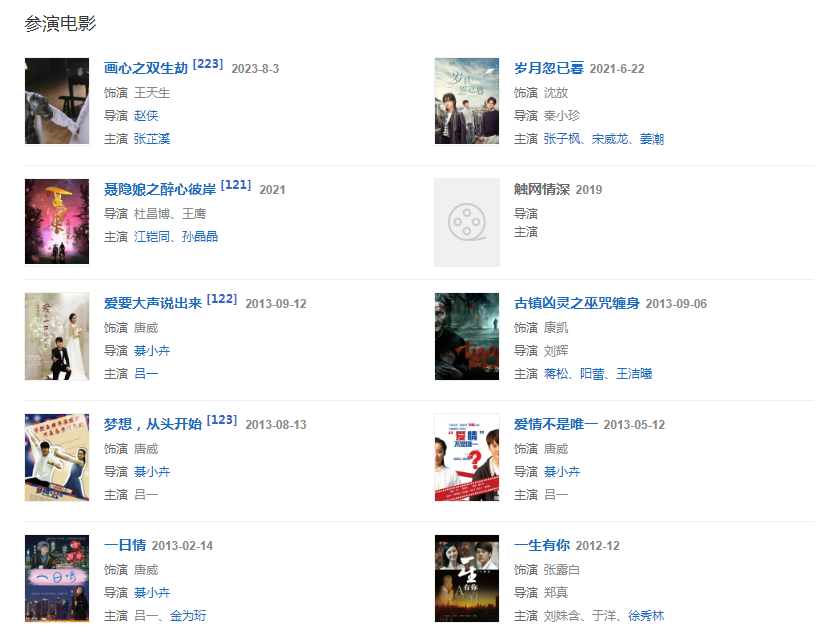Open the movie title 梦想，从头开始
Viewport: 820px width, 636px height.
[153, 424]
